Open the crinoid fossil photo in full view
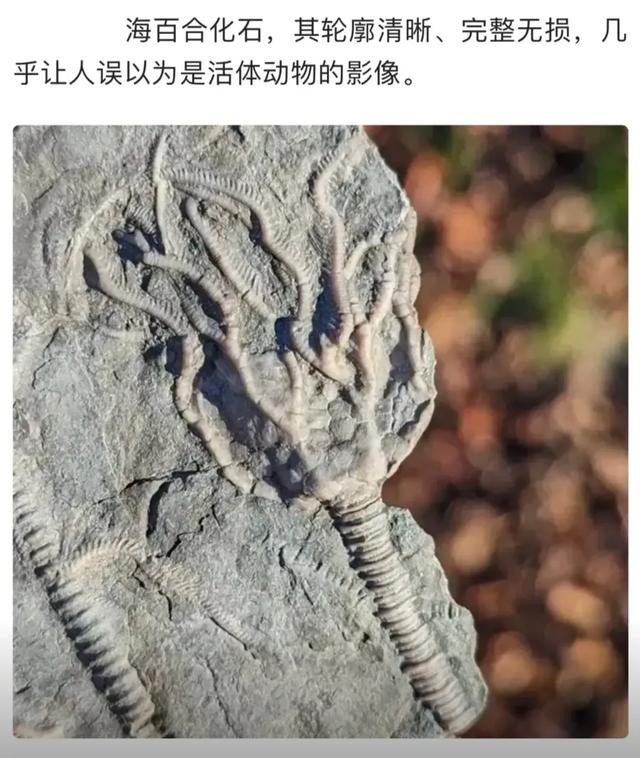 [x=320, y=431]
